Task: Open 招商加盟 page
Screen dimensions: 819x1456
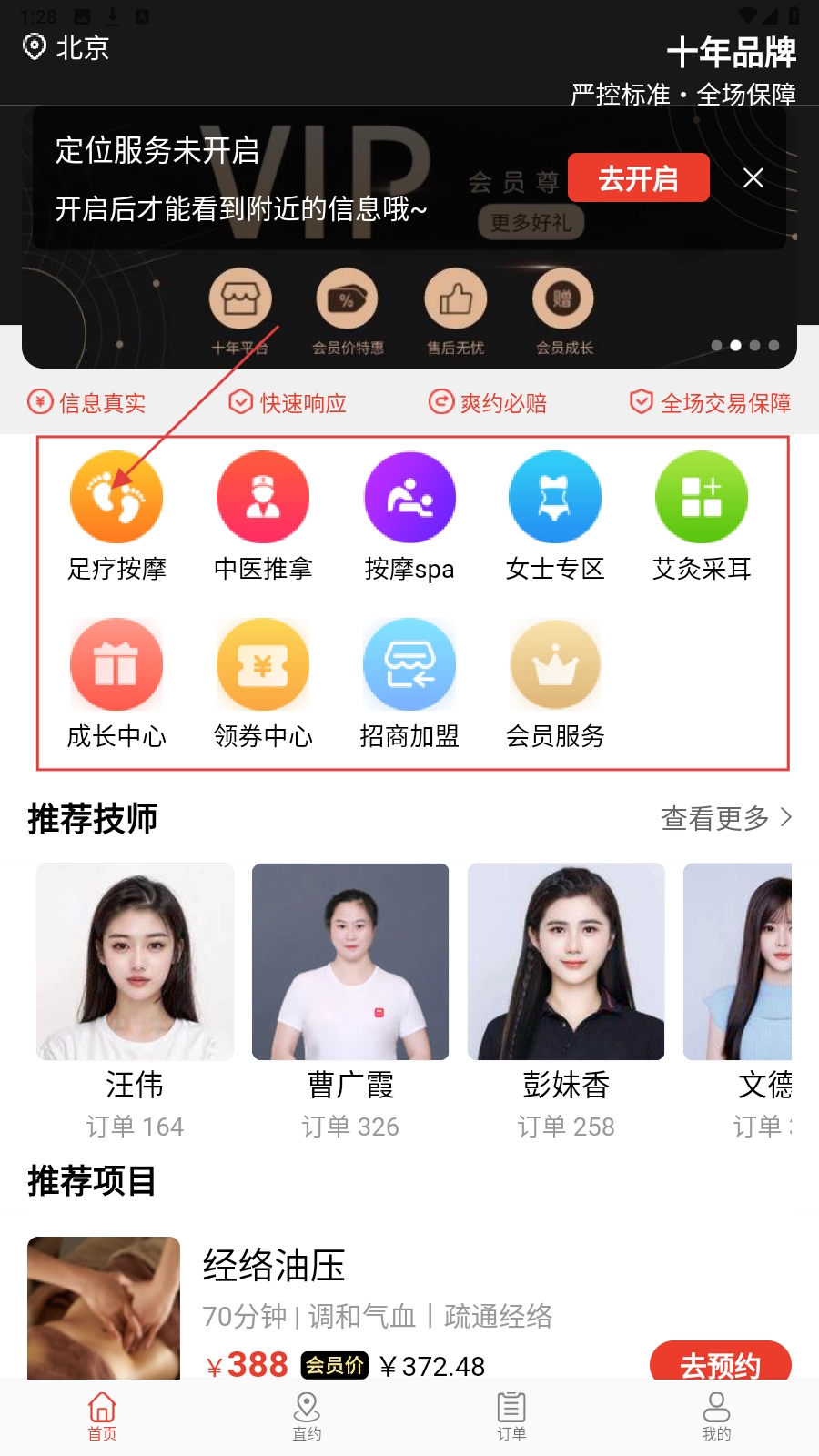Action: tap(409, 682)
